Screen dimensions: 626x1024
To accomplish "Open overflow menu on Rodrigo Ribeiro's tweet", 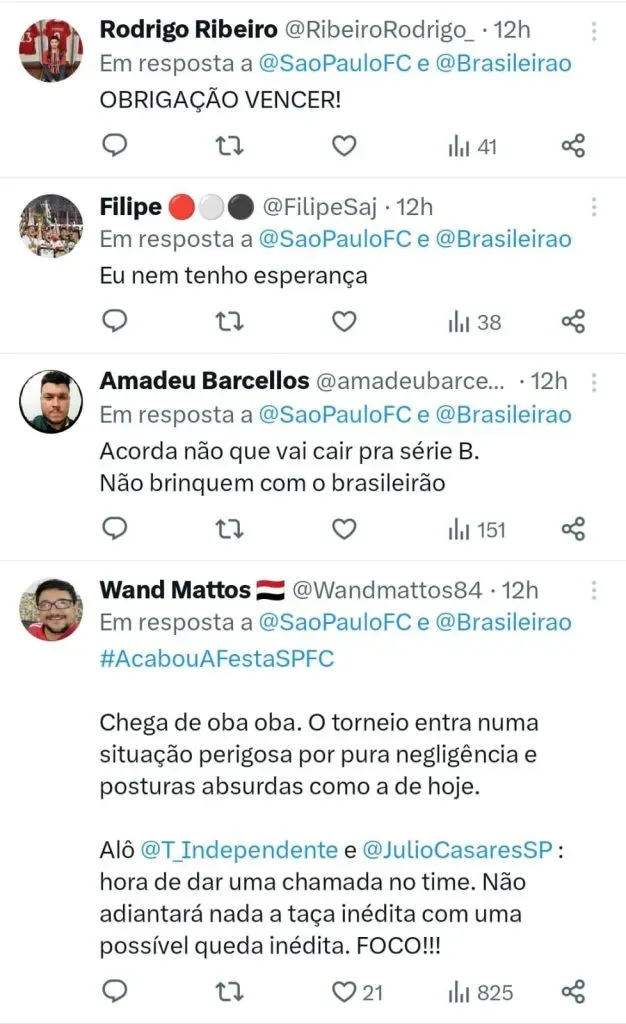I will (594, 33).
